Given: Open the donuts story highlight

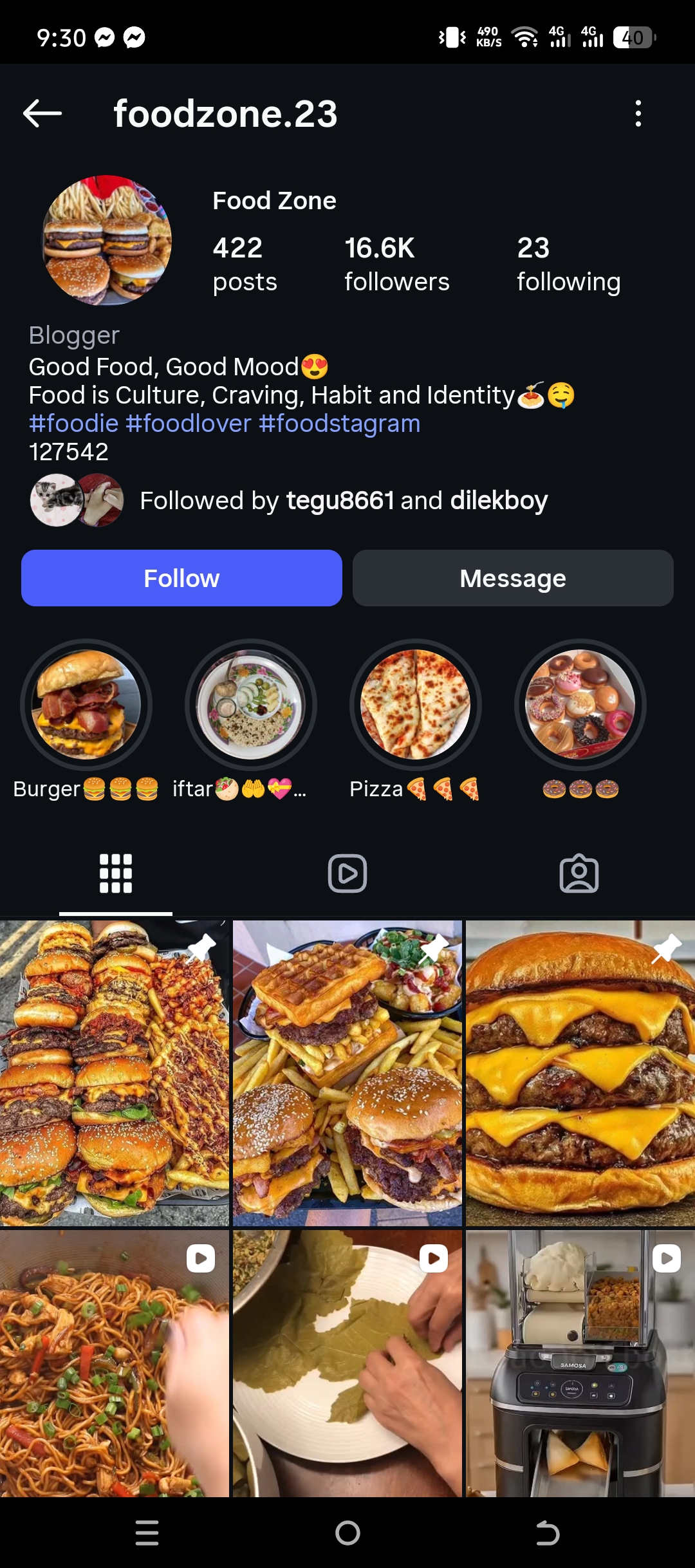Looking at the screenshot, I should (580, 705).
